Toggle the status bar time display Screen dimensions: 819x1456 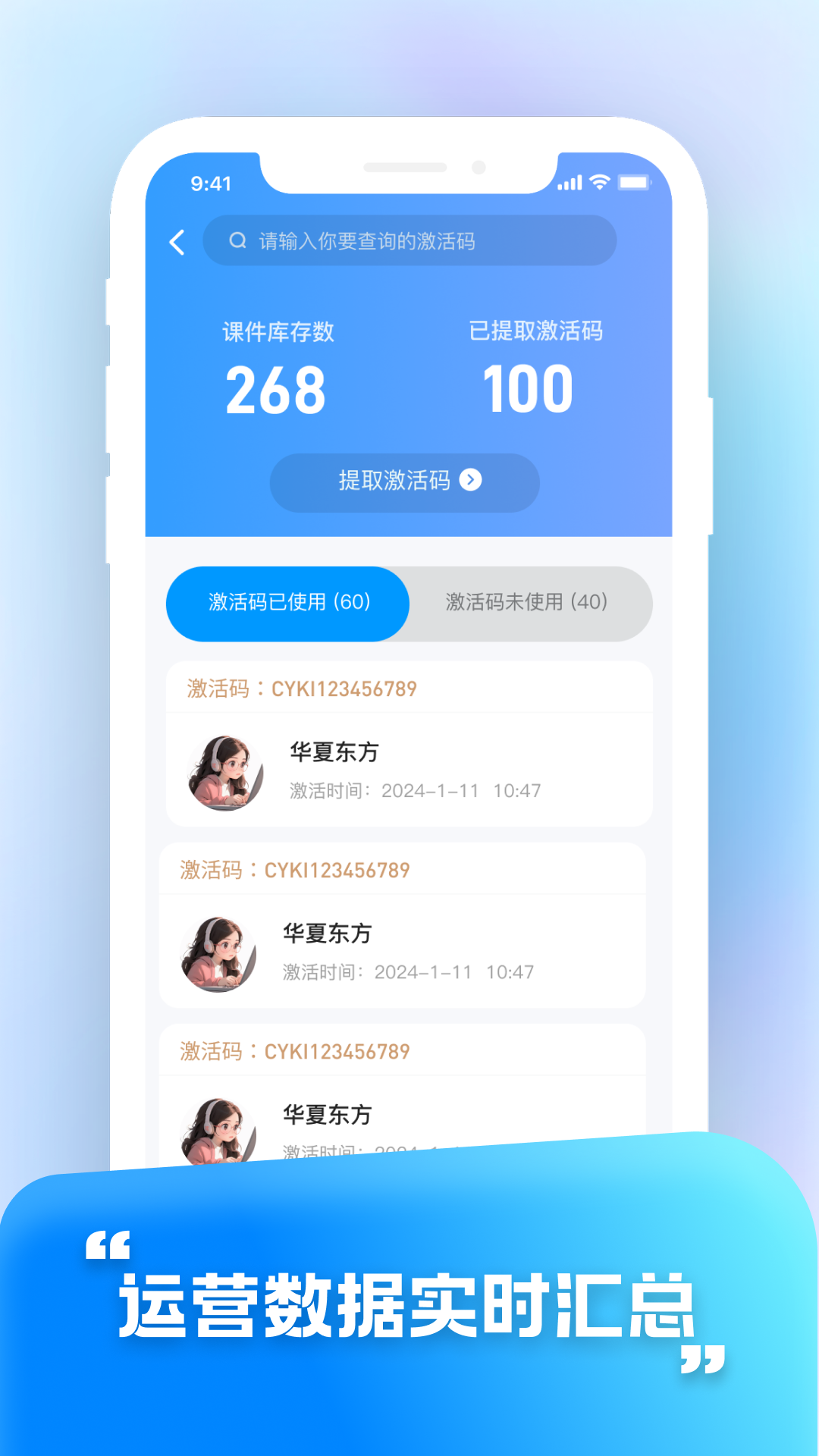[x=210, y=183]
